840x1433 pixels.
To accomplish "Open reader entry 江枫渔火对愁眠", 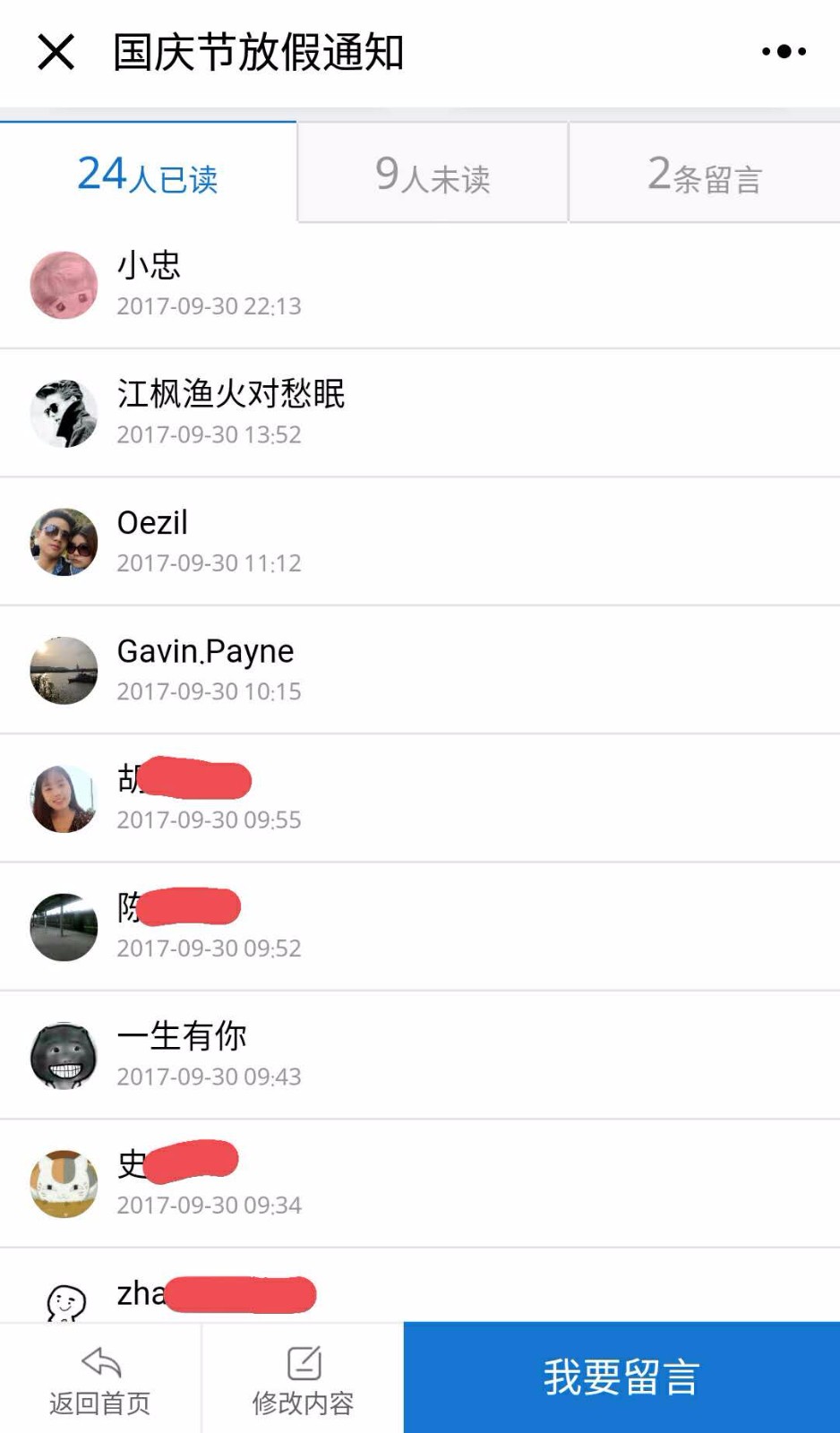I will coord(420,413).
